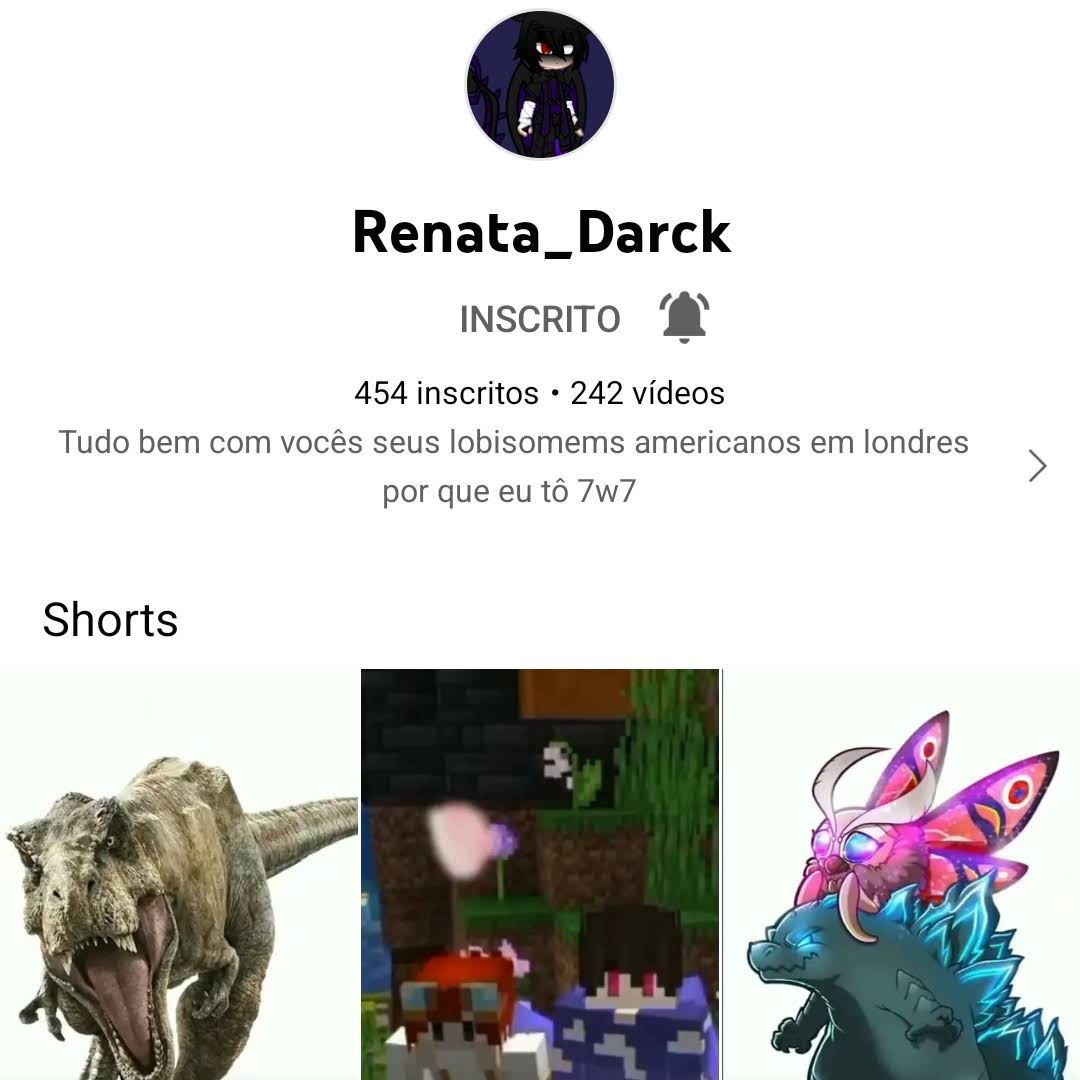The image size is (1080, 1080).
Task: Play the Minecraft Short
Action: tap(540, 875)
